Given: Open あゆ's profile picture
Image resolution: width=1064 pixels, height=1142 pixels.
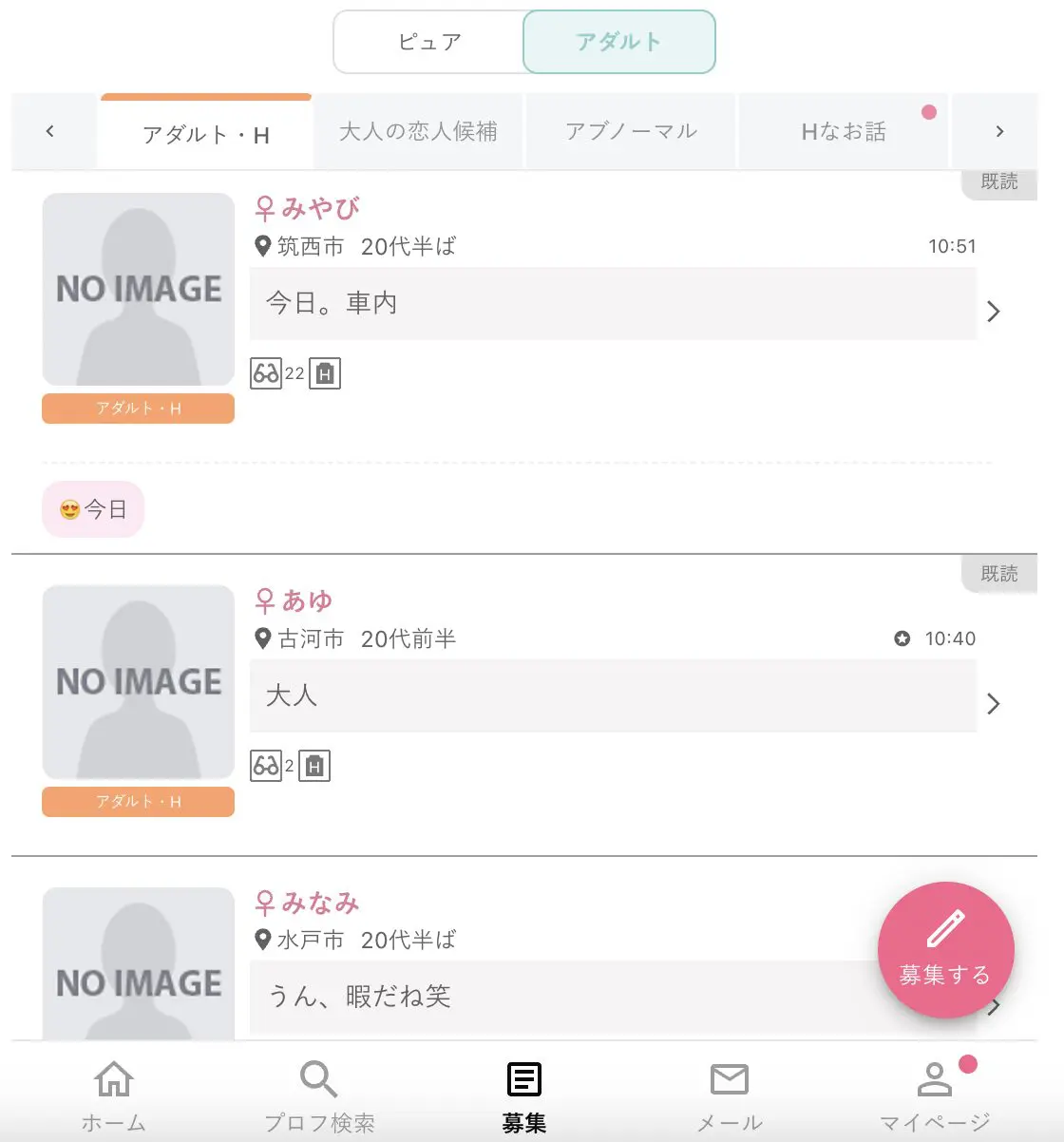Looking at the screenshot, I should click(139, 681).
